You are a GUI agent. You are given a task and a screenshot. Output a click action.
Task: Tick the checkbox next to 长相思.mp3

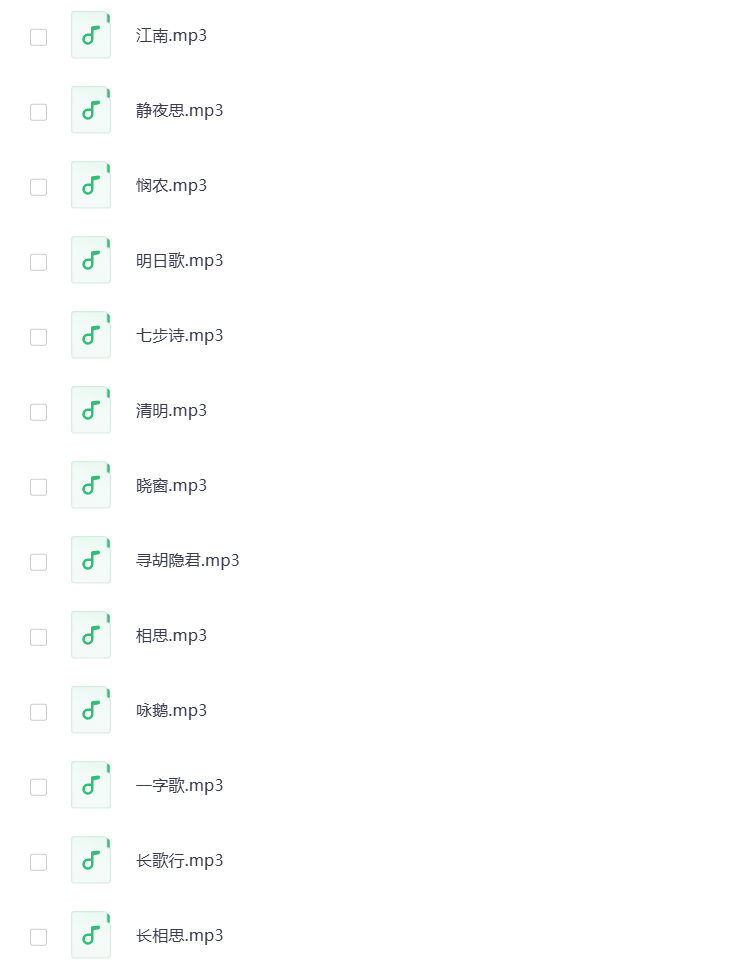point(38,937)
